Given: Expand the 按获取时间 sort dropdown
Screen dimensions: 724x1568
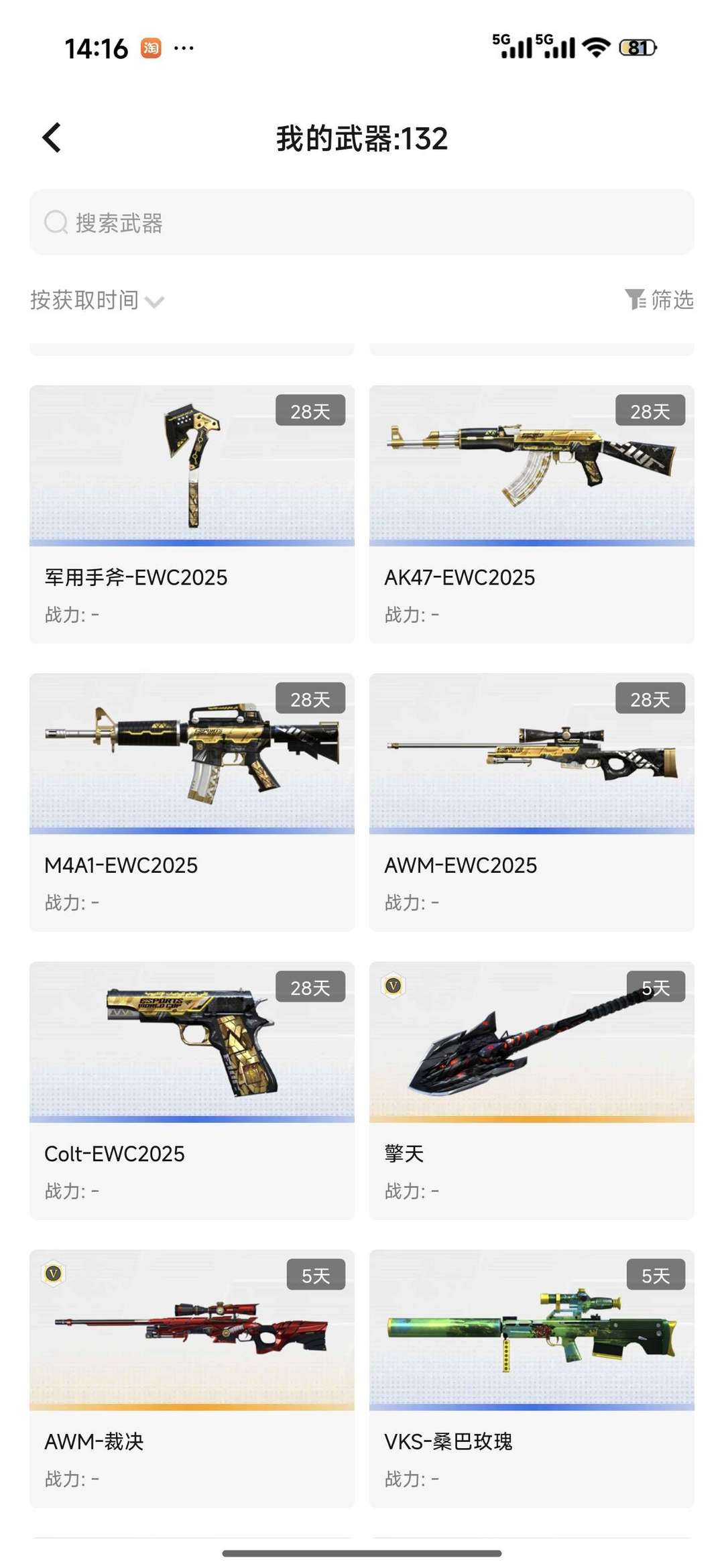Looking at the screenshot, I should 97,300.
